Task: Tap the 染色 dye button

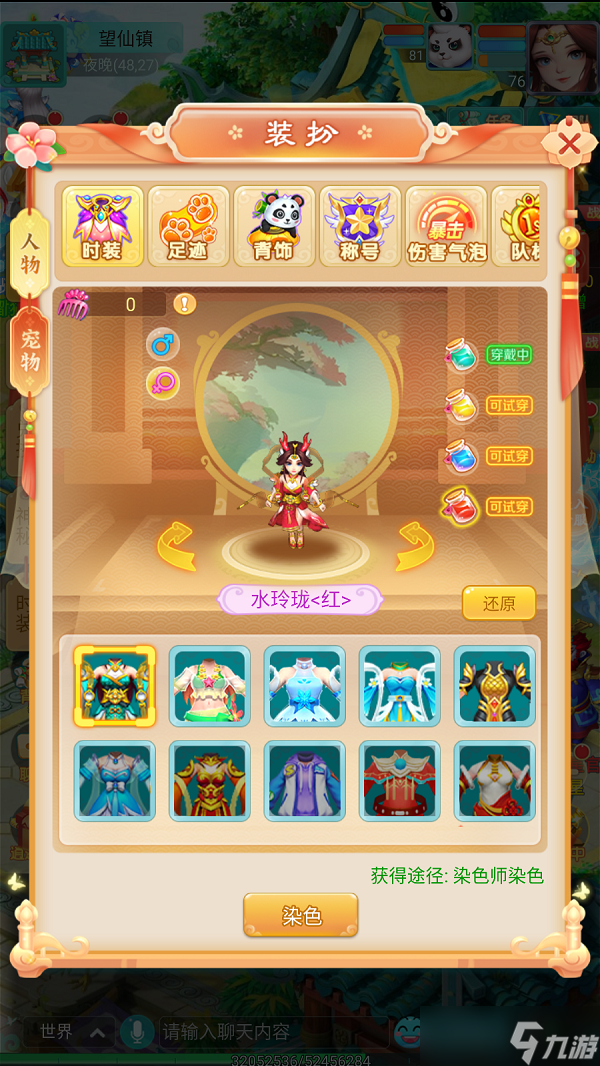Action: point(300,915)
